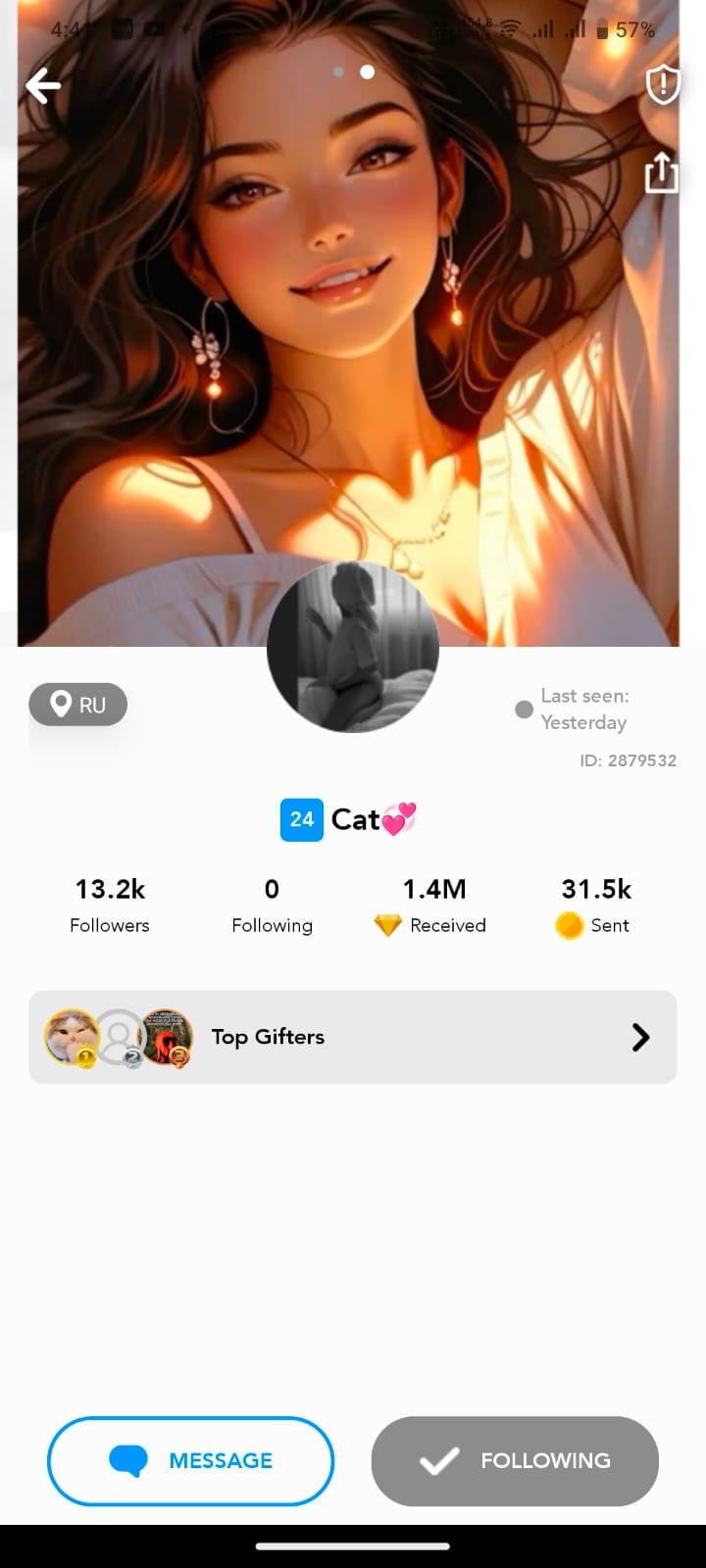This screenshot has width=706, height=1568.
Task: Go back using the white arrow
Action: tap(43, 86)
